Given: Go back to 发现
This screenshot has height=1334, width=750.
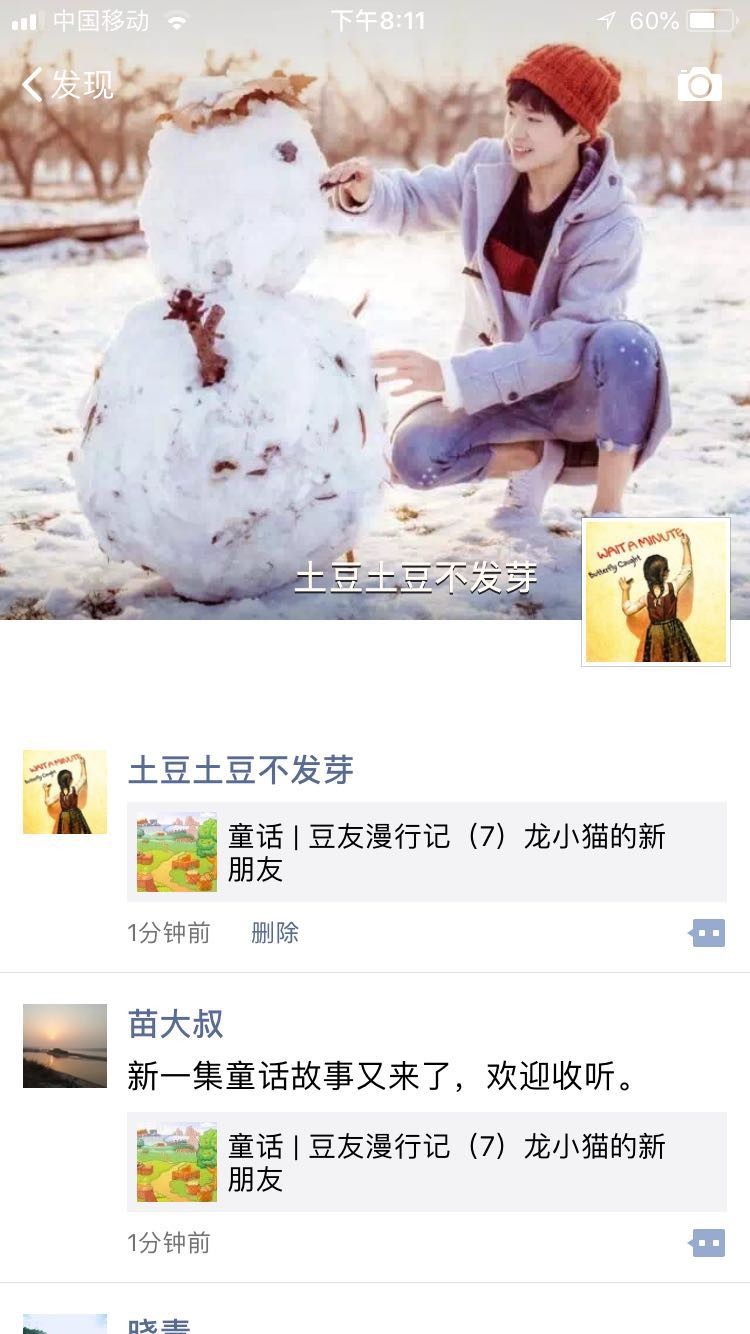Looking at the screenshot, I should (68, 85).
